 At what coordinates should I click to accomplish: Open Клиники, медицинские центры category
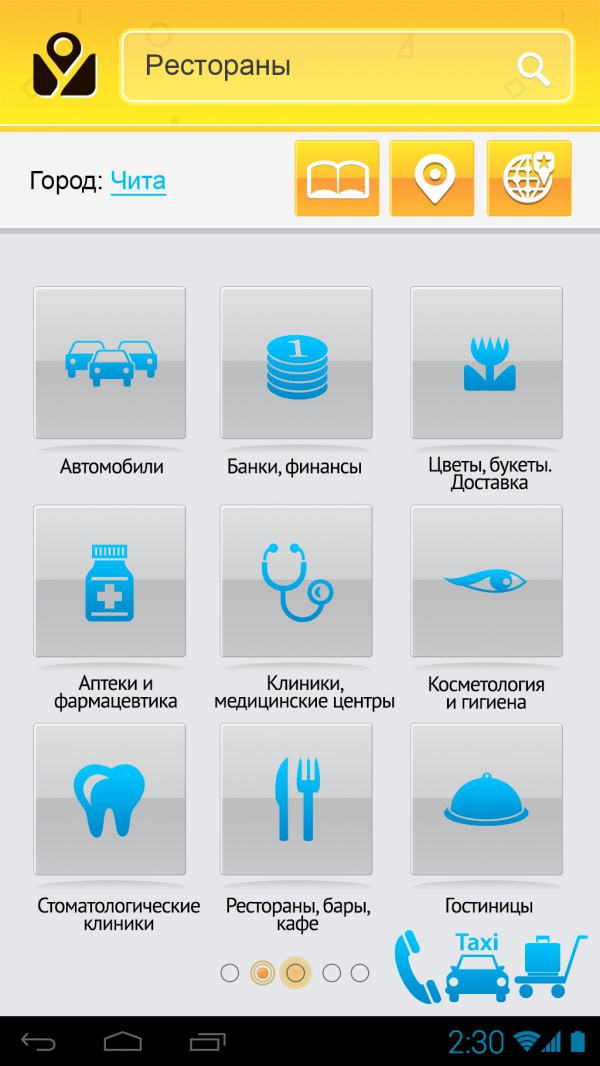296,581
